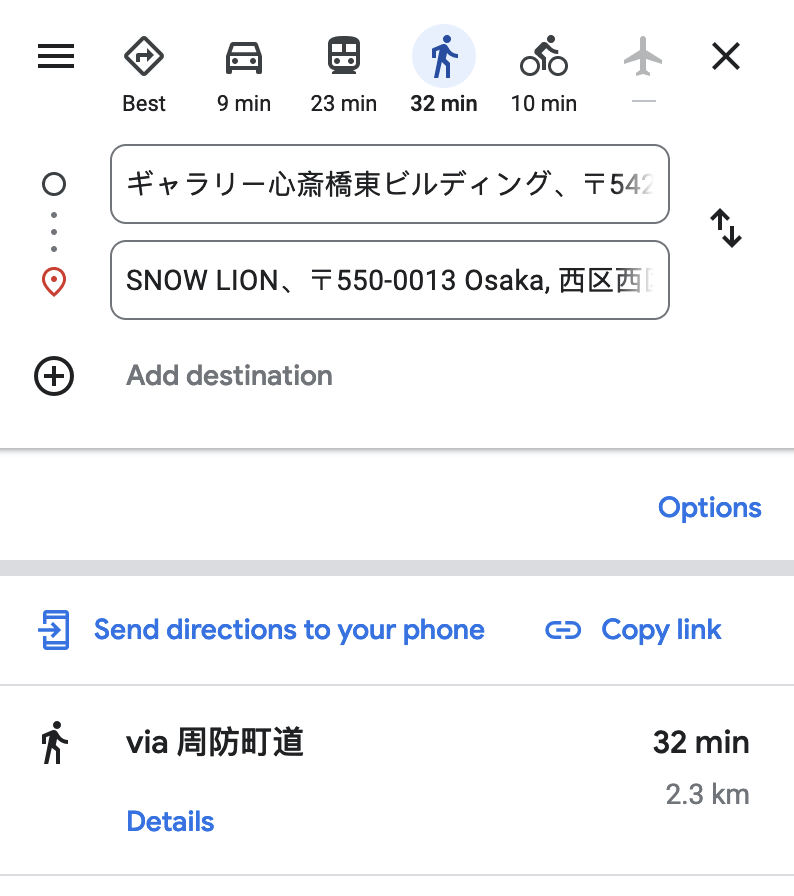Tap Add destination
The image size is (794, 896).
[x=229, y=376]
